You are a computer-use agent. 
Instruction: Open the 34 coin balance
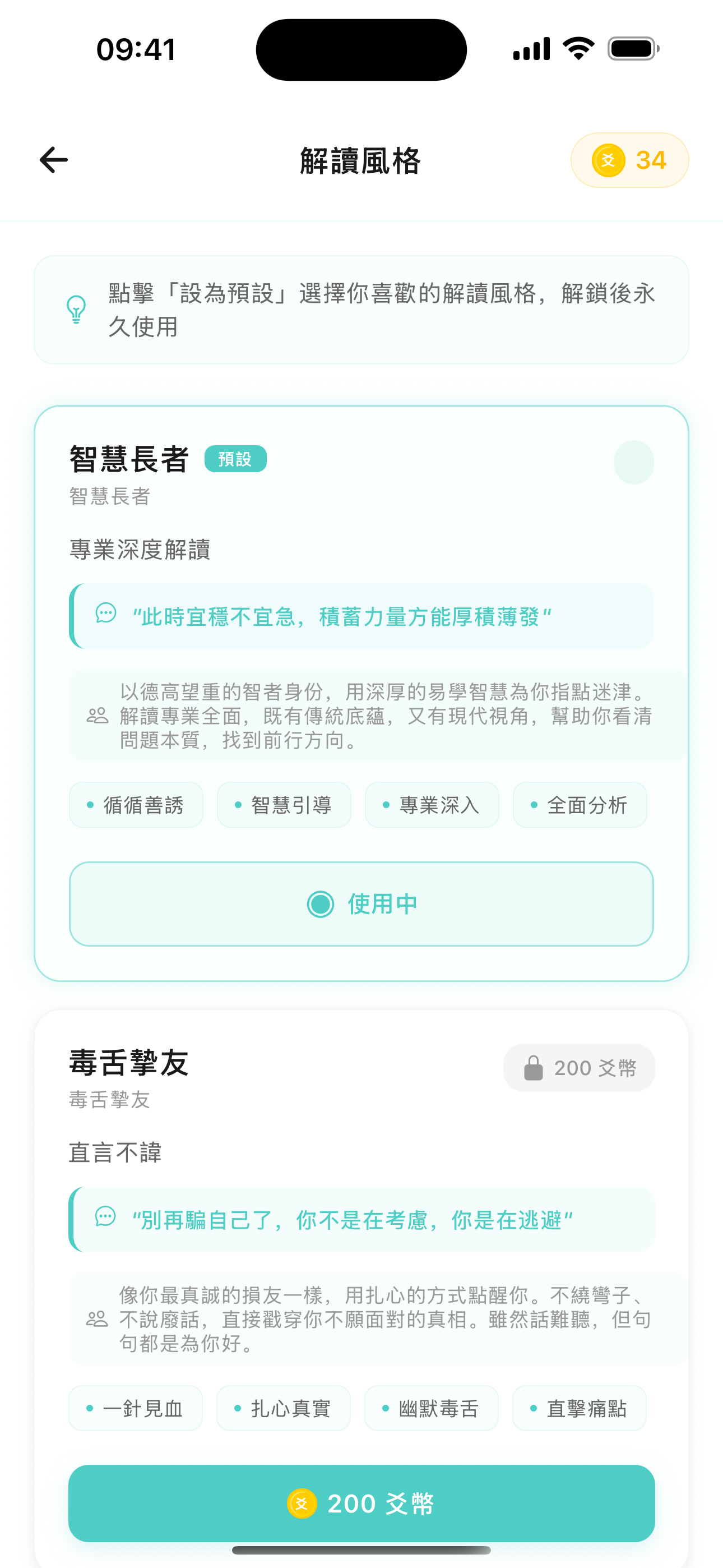(629, 160)
